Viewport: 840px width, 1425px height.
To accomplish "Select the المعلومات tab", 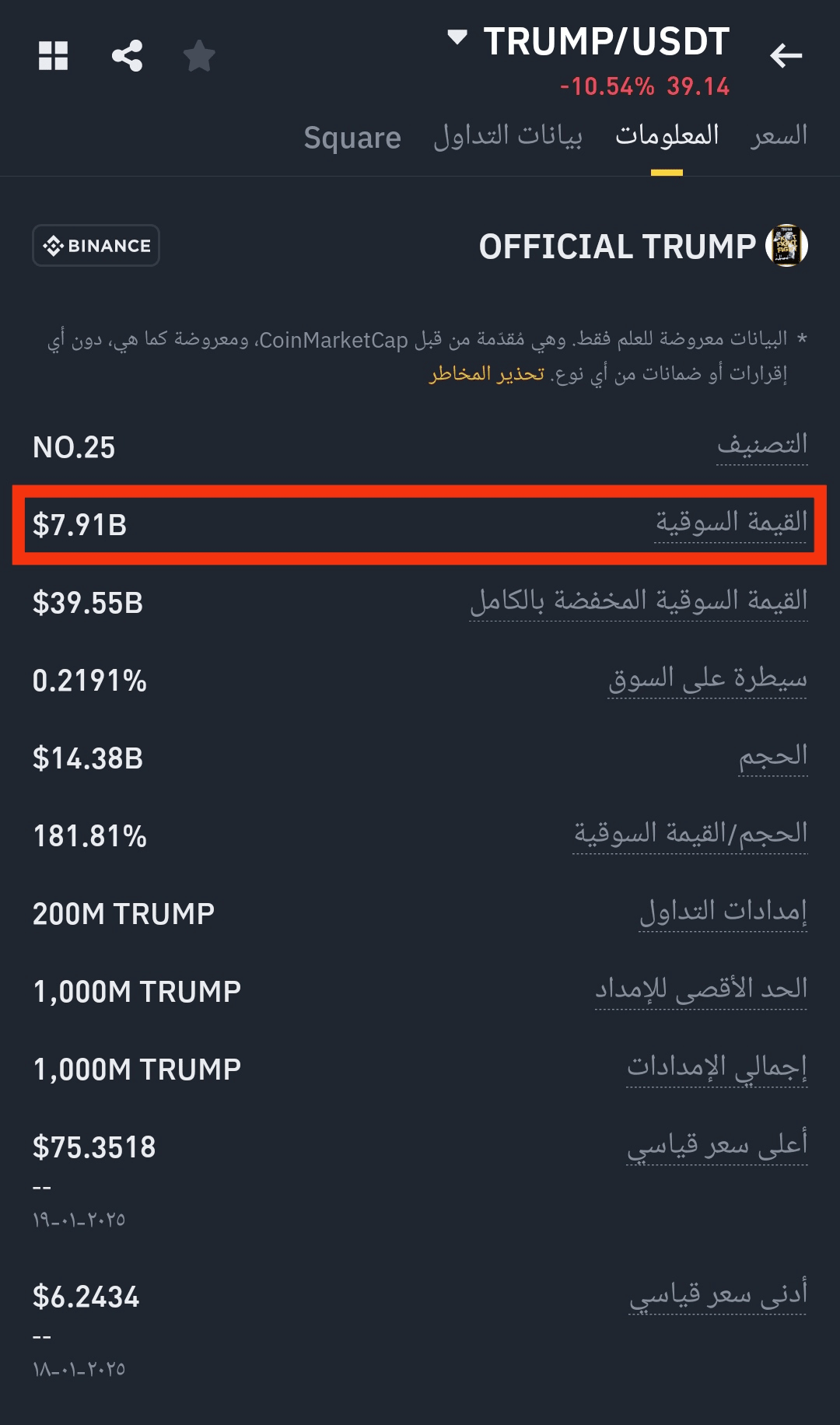I will tap(667, 136).
